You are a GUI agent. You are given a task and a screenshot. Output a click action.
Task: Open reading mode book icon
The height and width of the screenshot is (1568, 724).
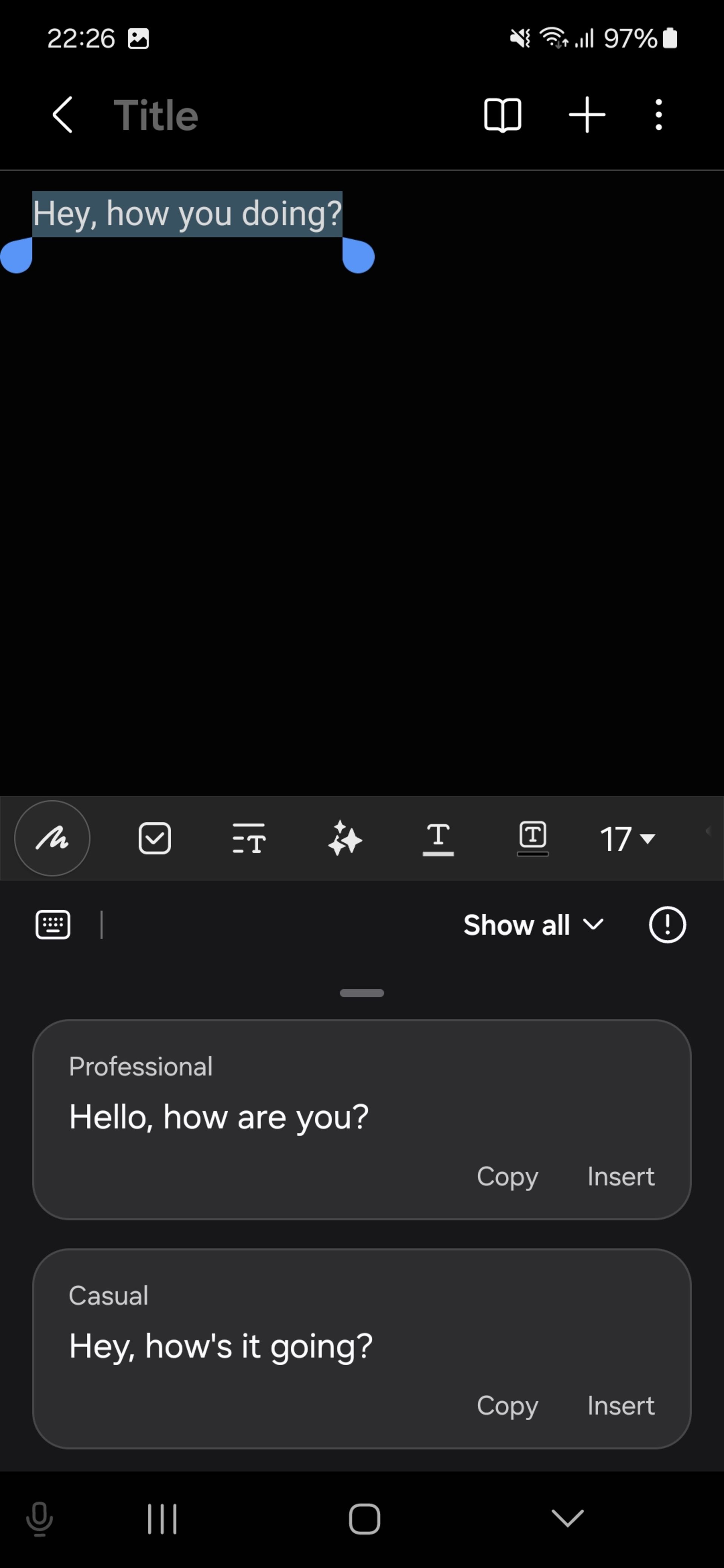(502, 115)
